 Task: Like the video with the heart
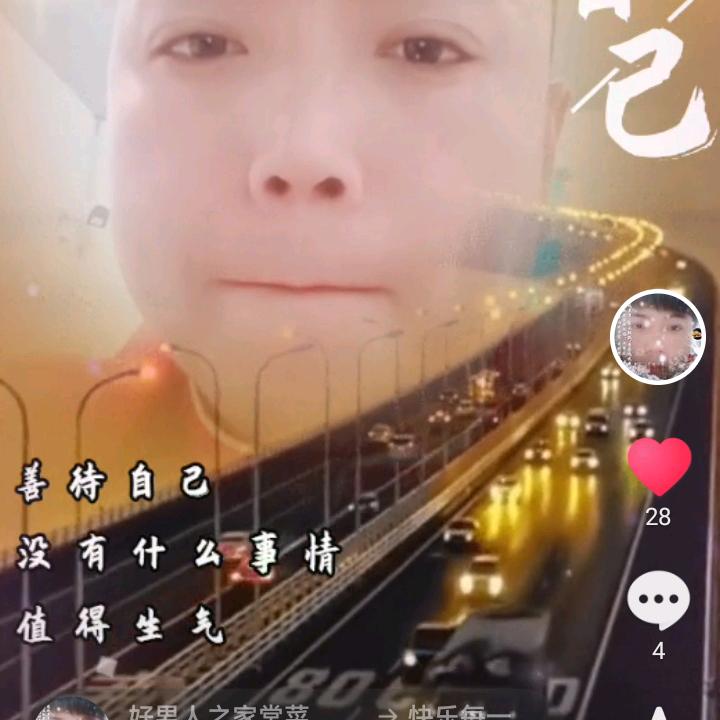click(659, 467)
